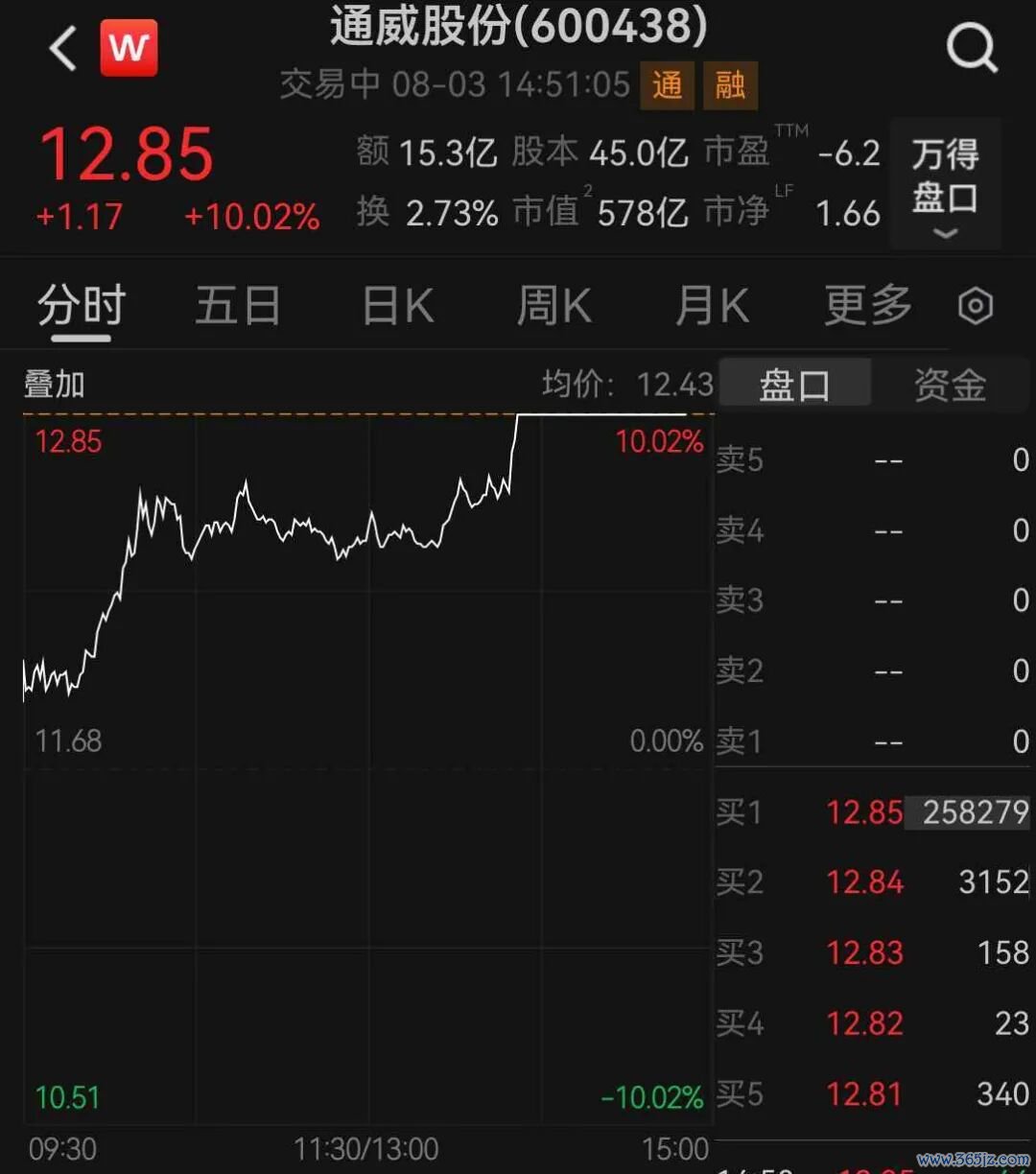Open the stock search magnifier
Screen dimensions: 1036x1174
(972, 46)
